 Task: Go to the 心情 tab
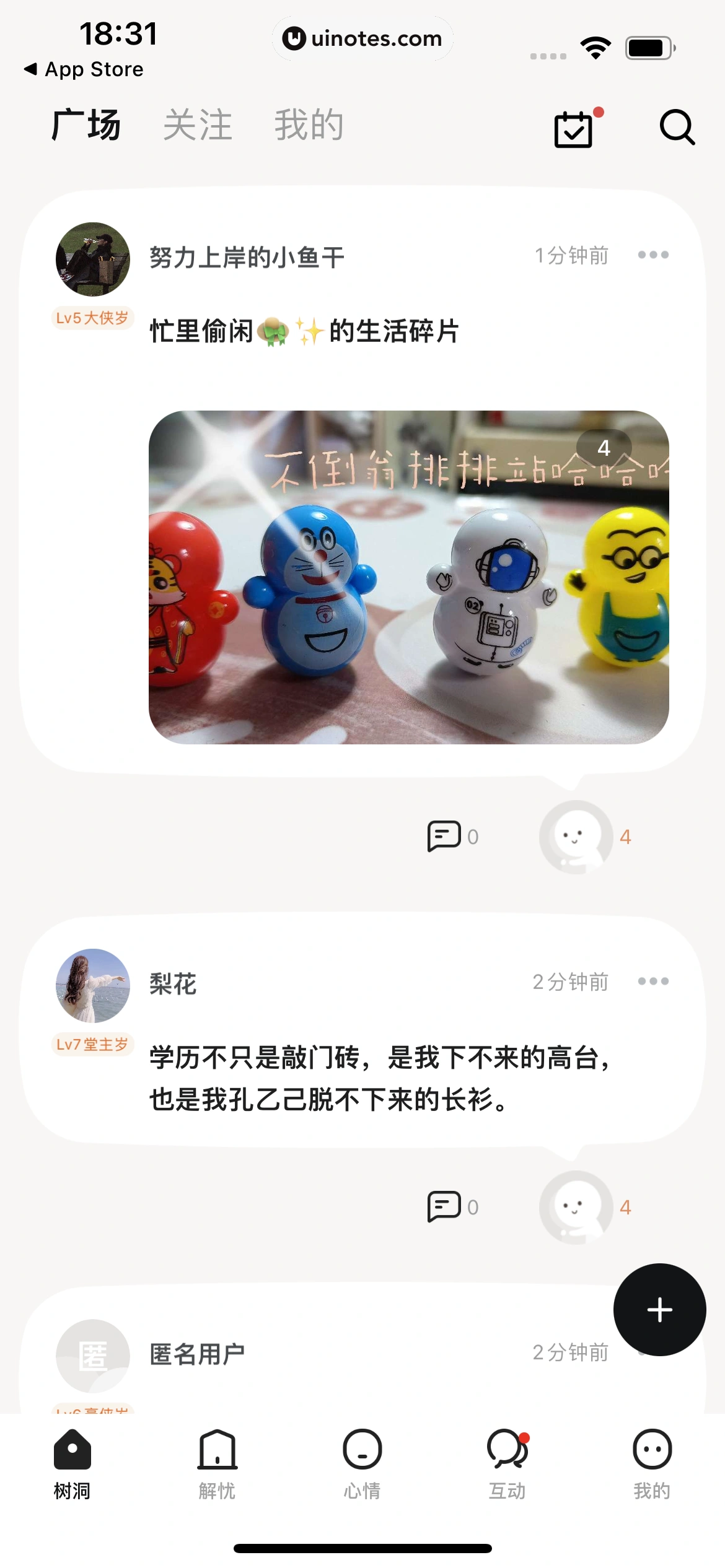pos(362,1464)
